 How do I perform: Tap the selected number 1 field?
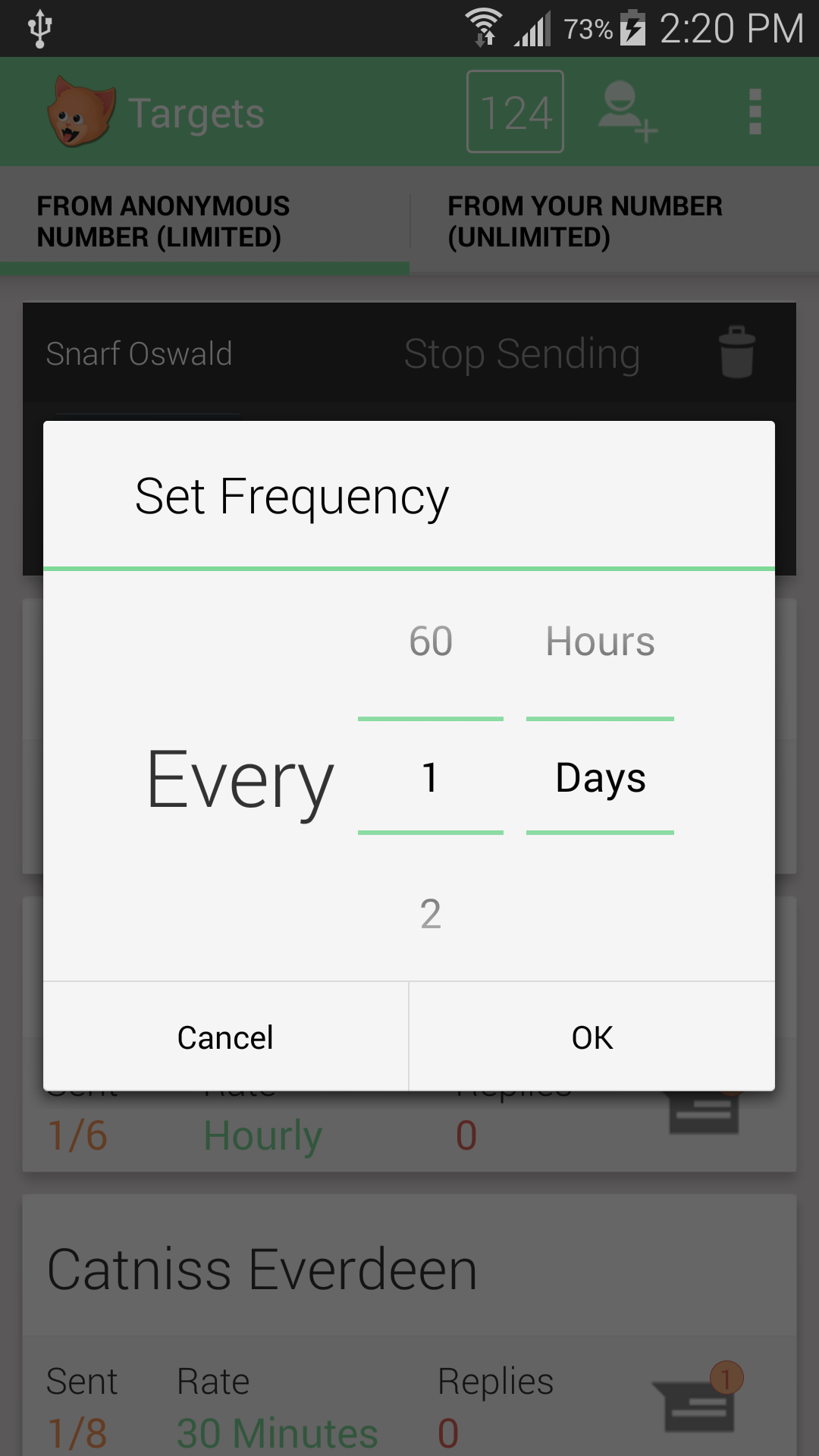tap(431, 778)
